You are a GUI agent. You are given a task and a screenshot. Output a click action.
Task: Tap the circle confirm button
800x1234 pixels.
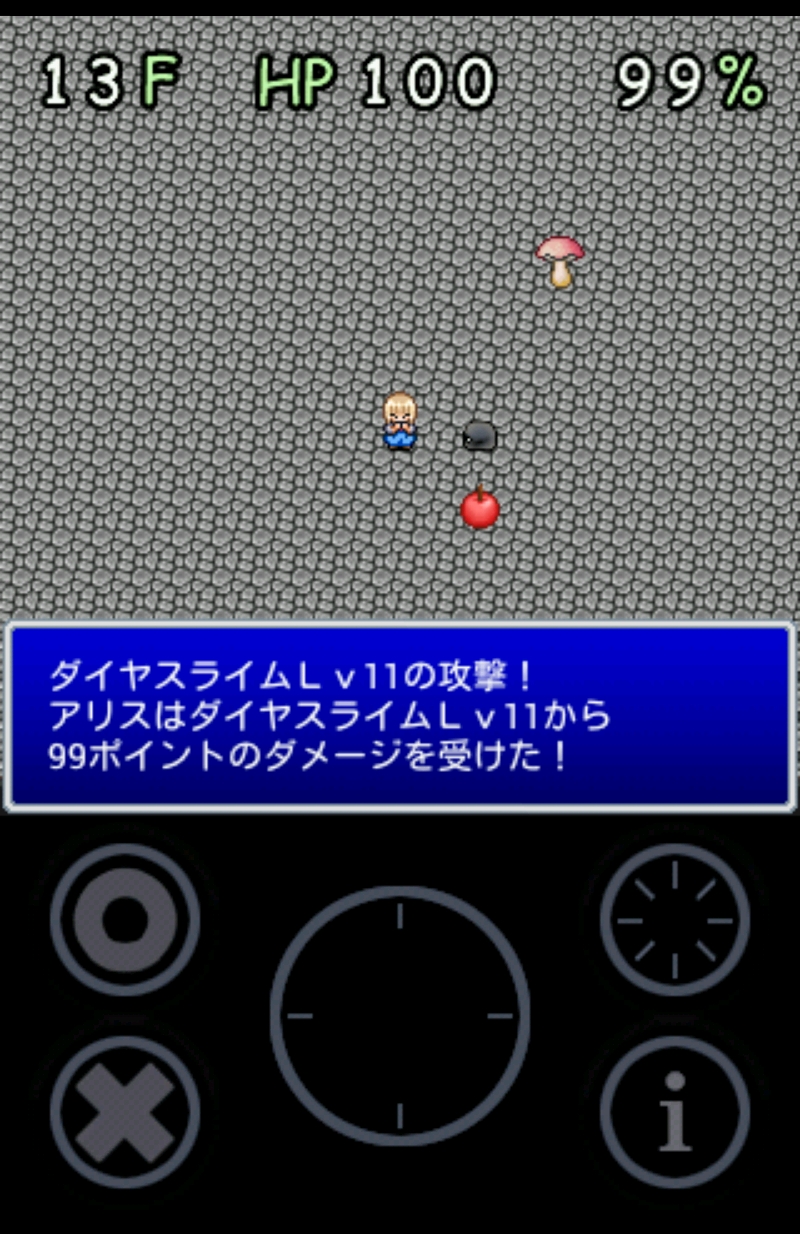click(x=125, y=919)
